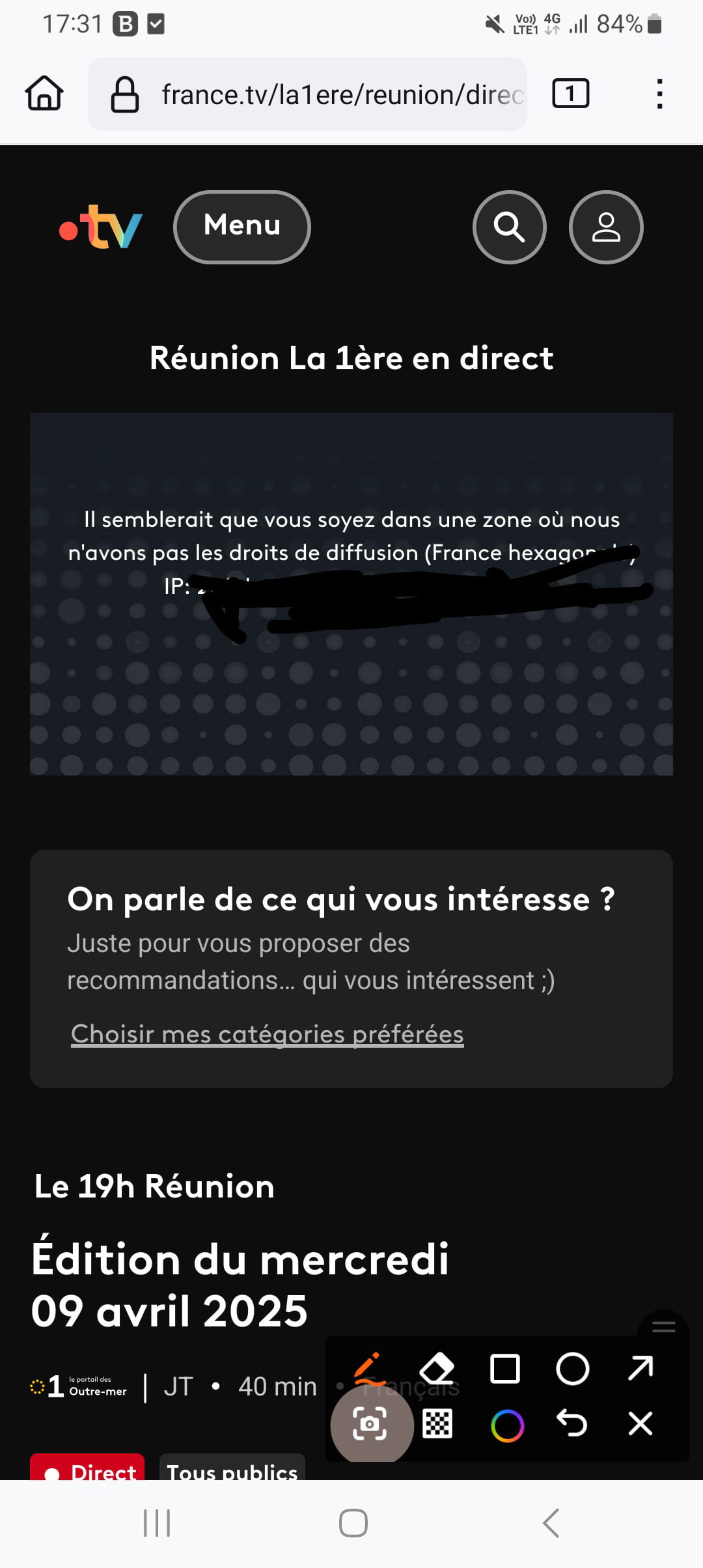
Task: Select the eraser tool
Action: [437, 1367]
